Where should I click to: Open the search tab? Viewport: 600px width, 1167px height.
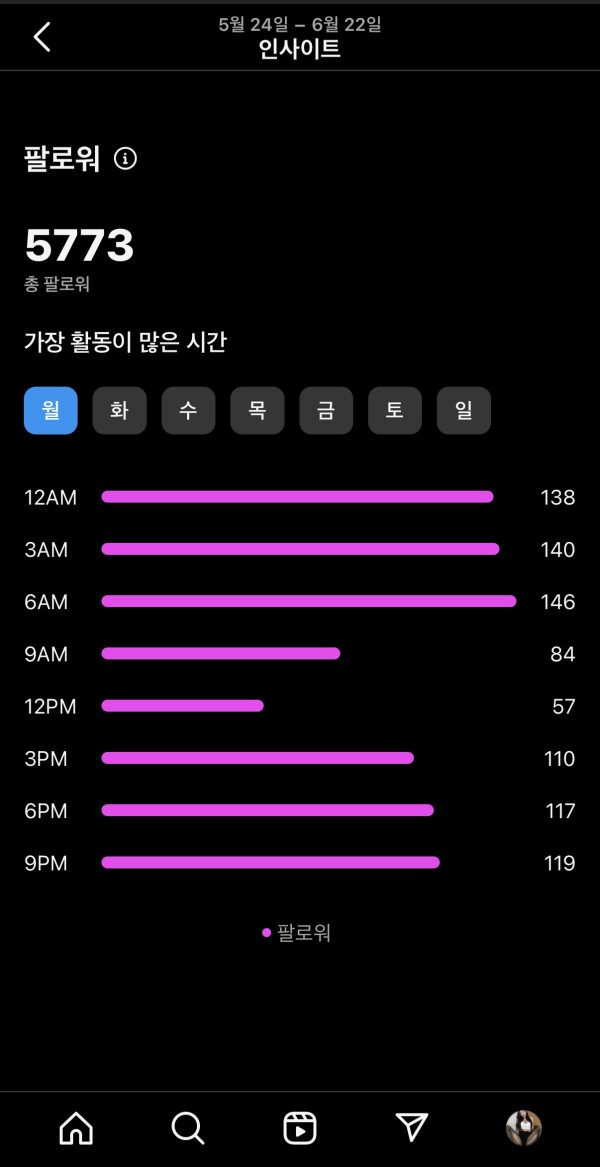point(188,1128)
